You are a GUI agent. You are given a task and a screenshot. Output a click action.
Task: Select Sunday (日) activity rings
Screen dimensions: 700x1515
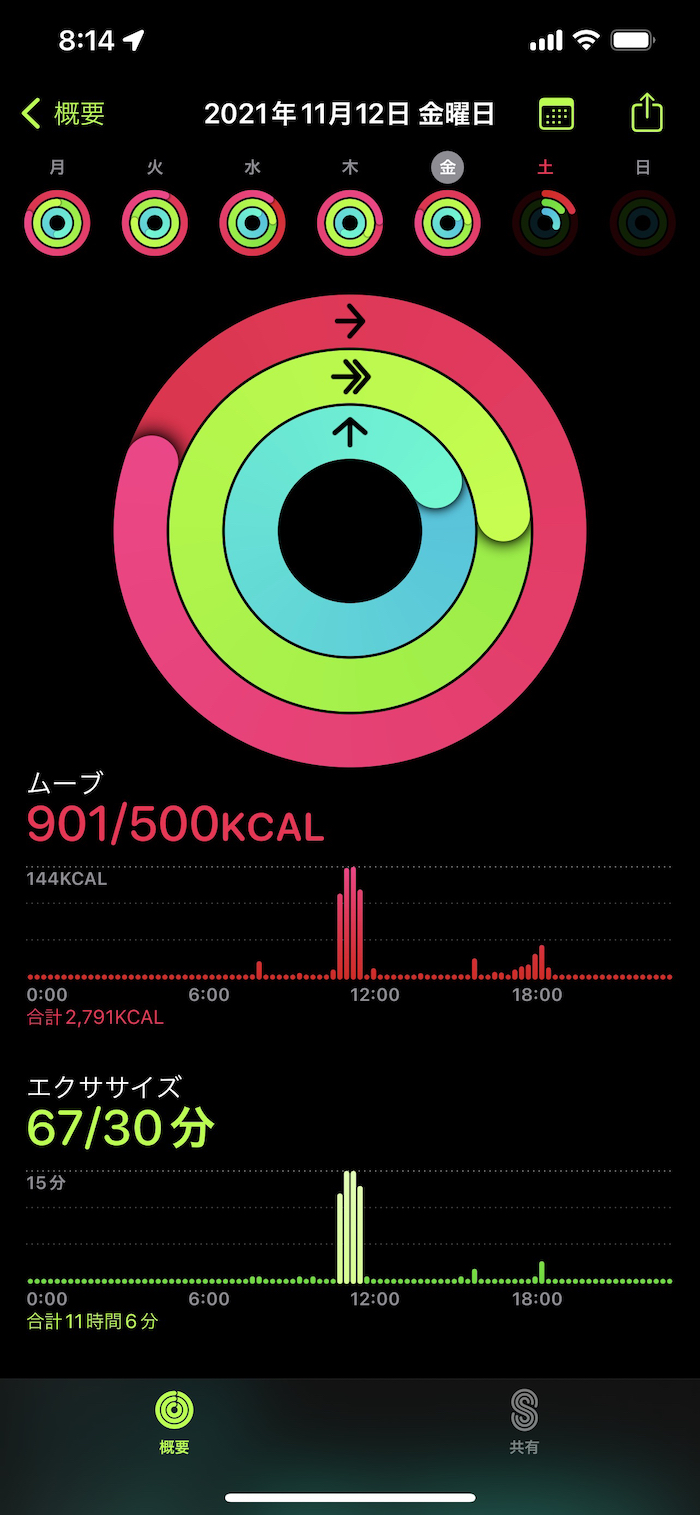642,222
